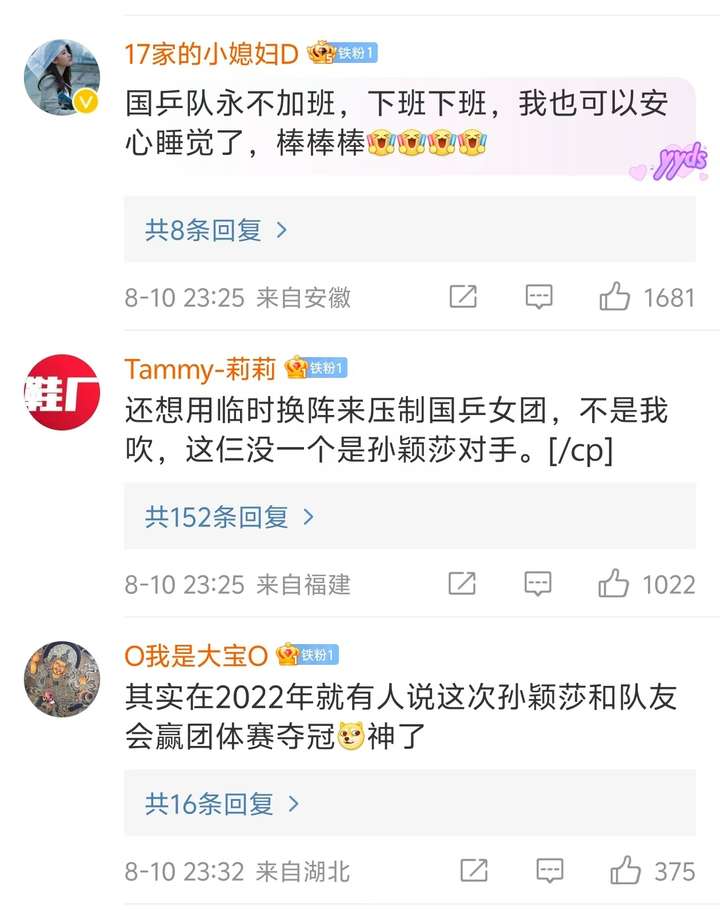
Task: Share O我是大宝O's comment
Action: [474, 871]
